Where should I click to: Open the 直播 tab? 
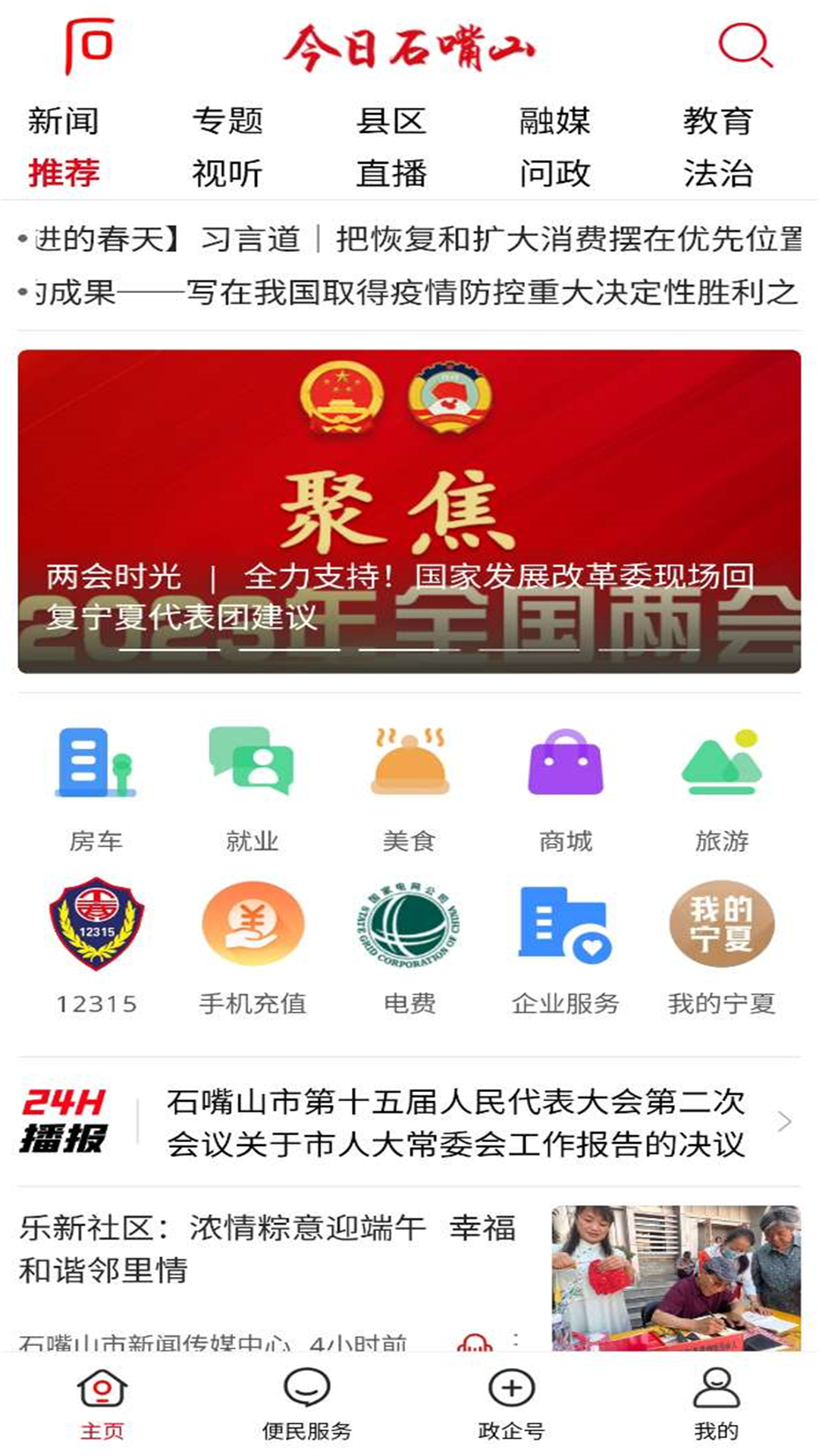391,173
